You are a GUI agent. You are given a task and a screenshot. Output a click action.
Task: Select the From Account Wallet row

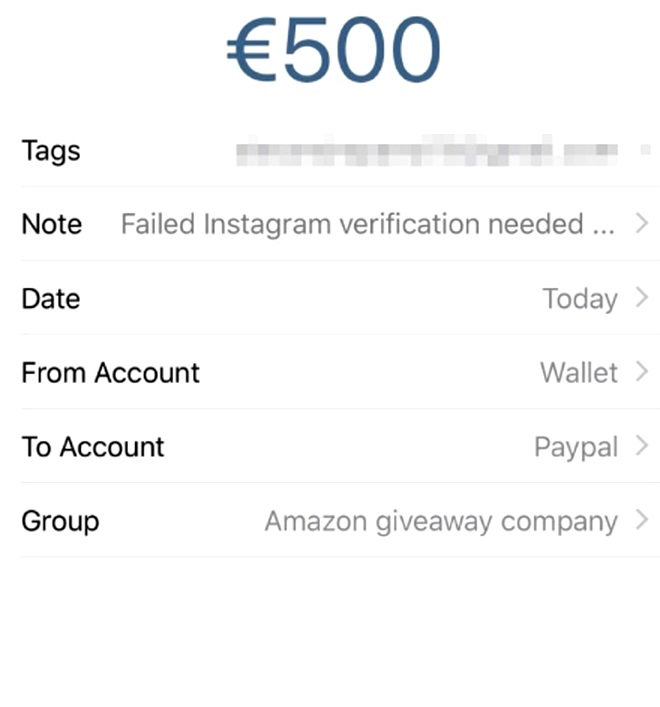(x=340, y=372)
